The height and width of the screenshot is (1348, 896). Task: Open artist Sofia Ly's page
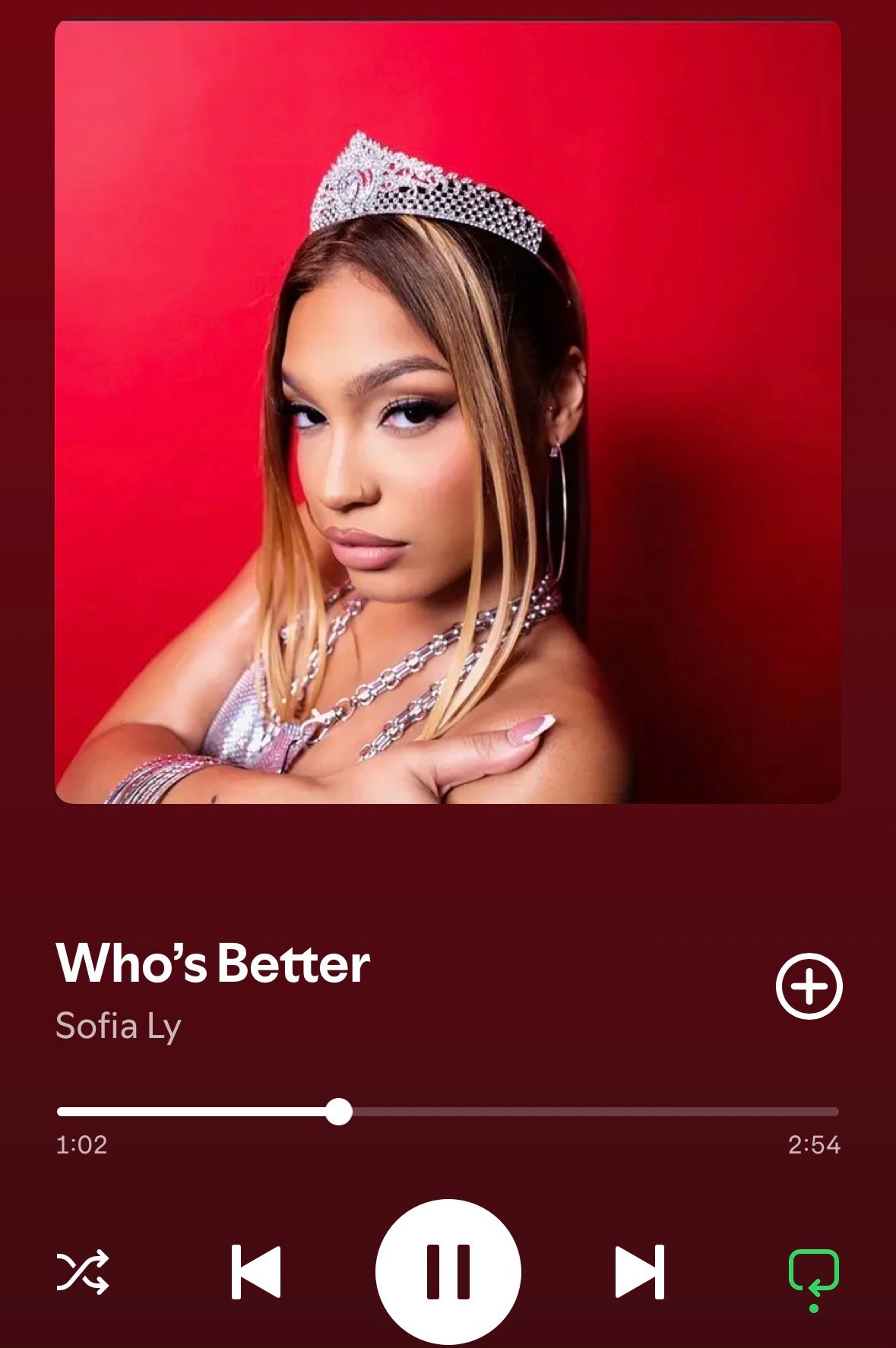click(119, 1026)
